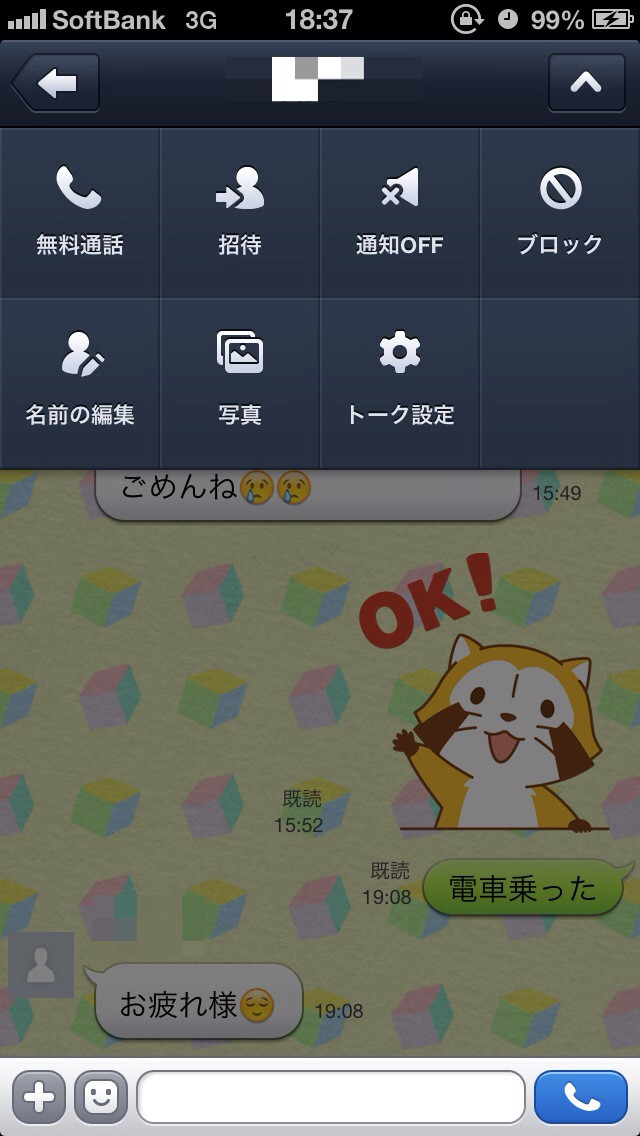Open talk settings (トーク設定)
Image resolution: width=640 pixels, height=1136 pixels.
pos(399,383)
